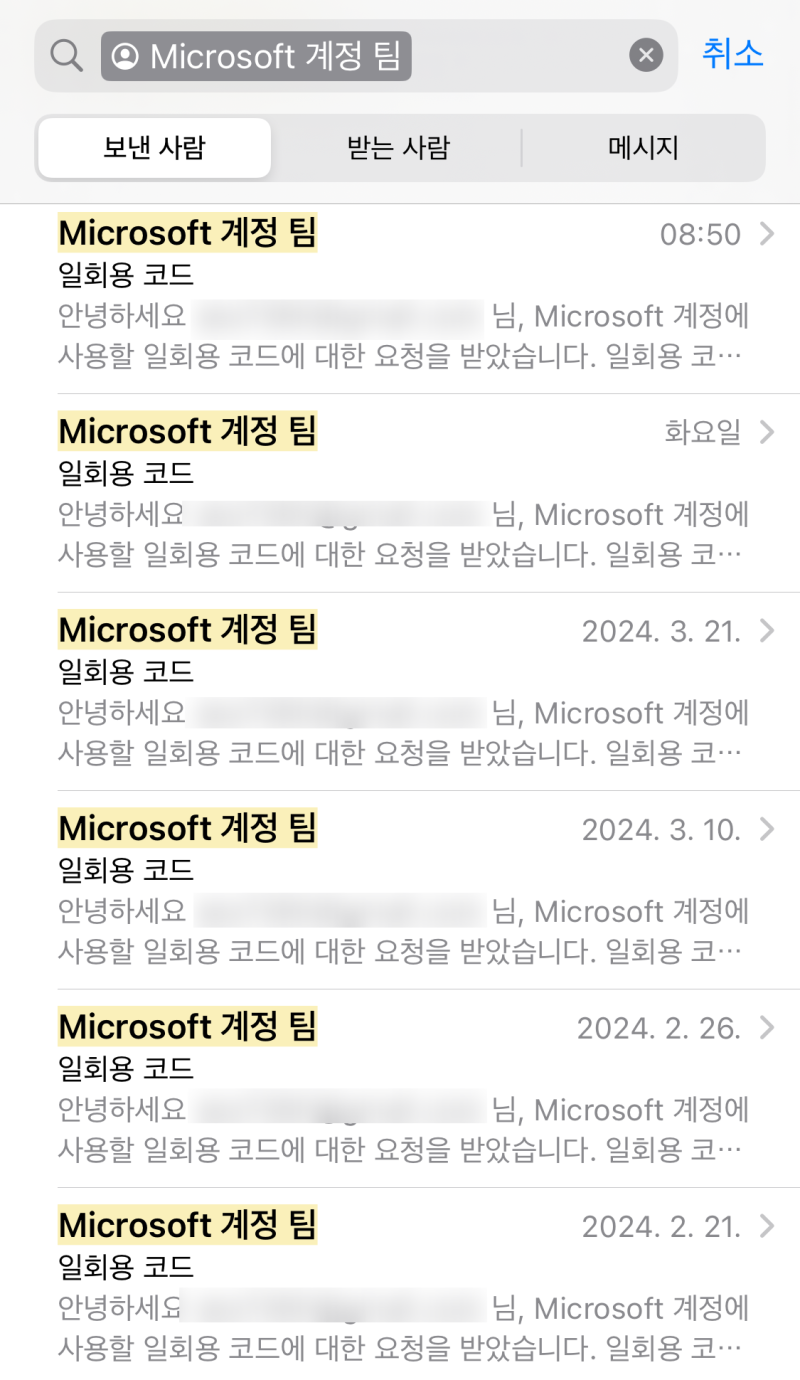
Task: Tap the chevron next to 2024. 3. 10.
Action: (x=766, y=829)
